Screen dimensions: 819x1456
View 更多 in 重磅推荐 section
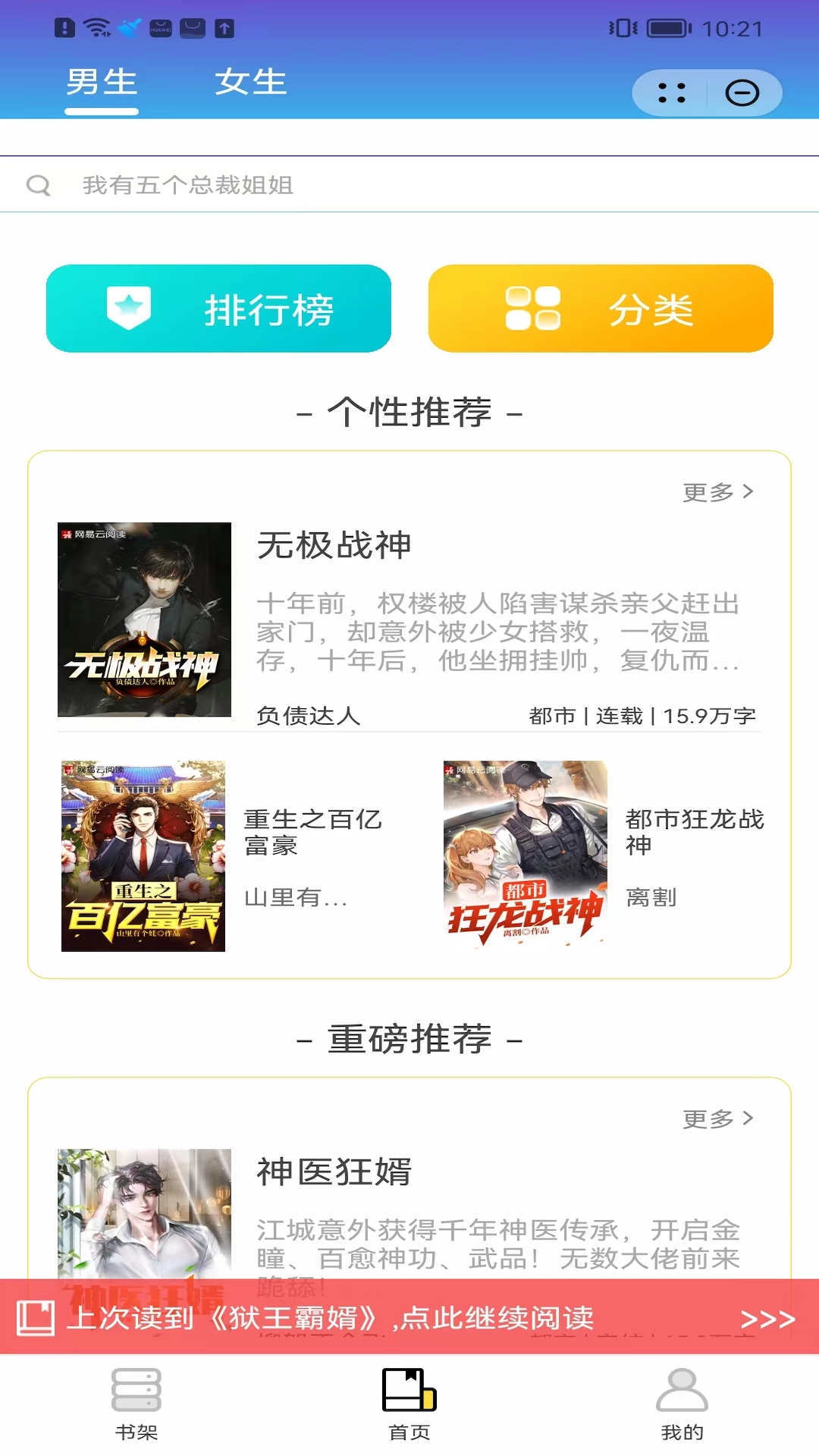(x=717, y=1119)
